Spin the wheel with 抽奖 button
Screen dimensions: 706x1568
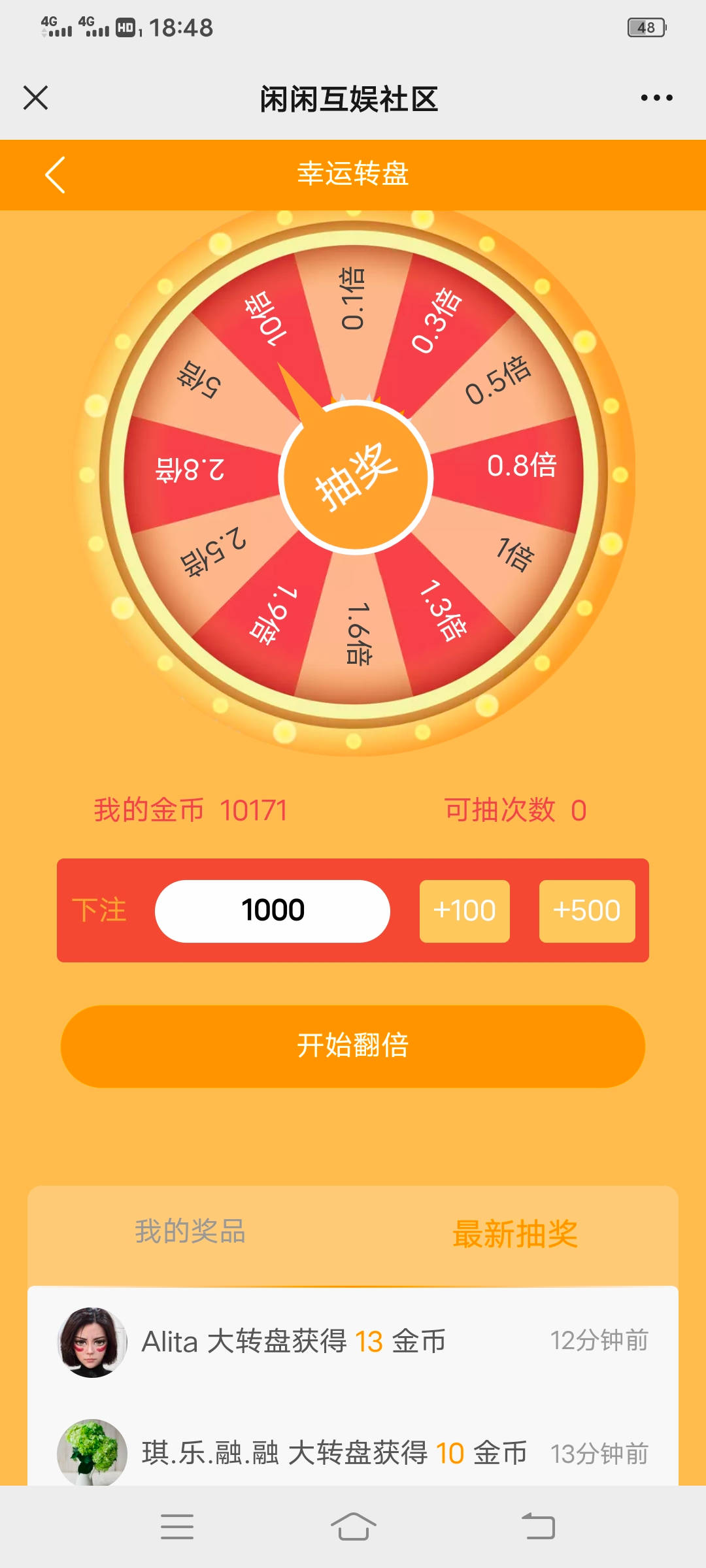pyautogui.click(x=356, y=477)
